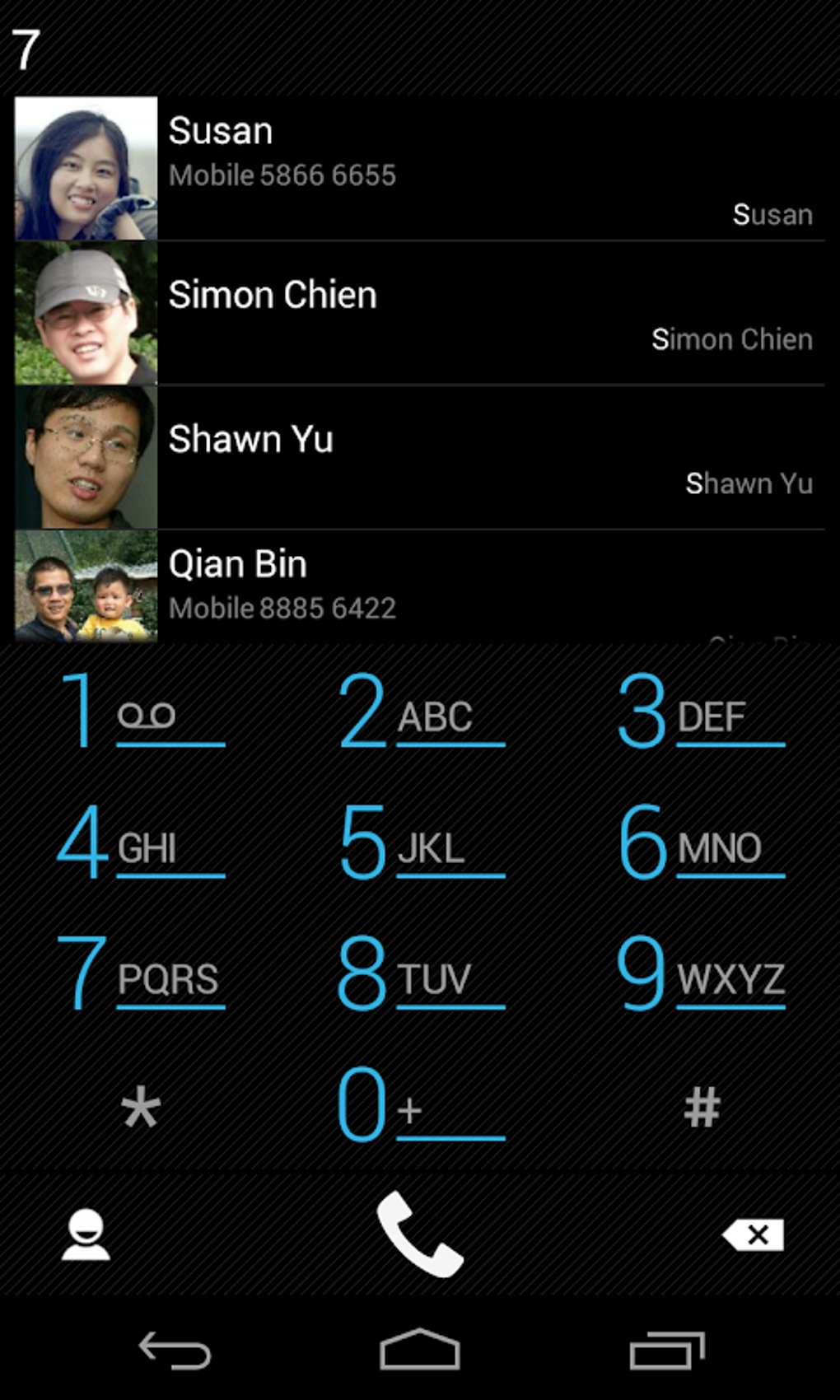Open the Qian Bin contact row

point(420,586)
